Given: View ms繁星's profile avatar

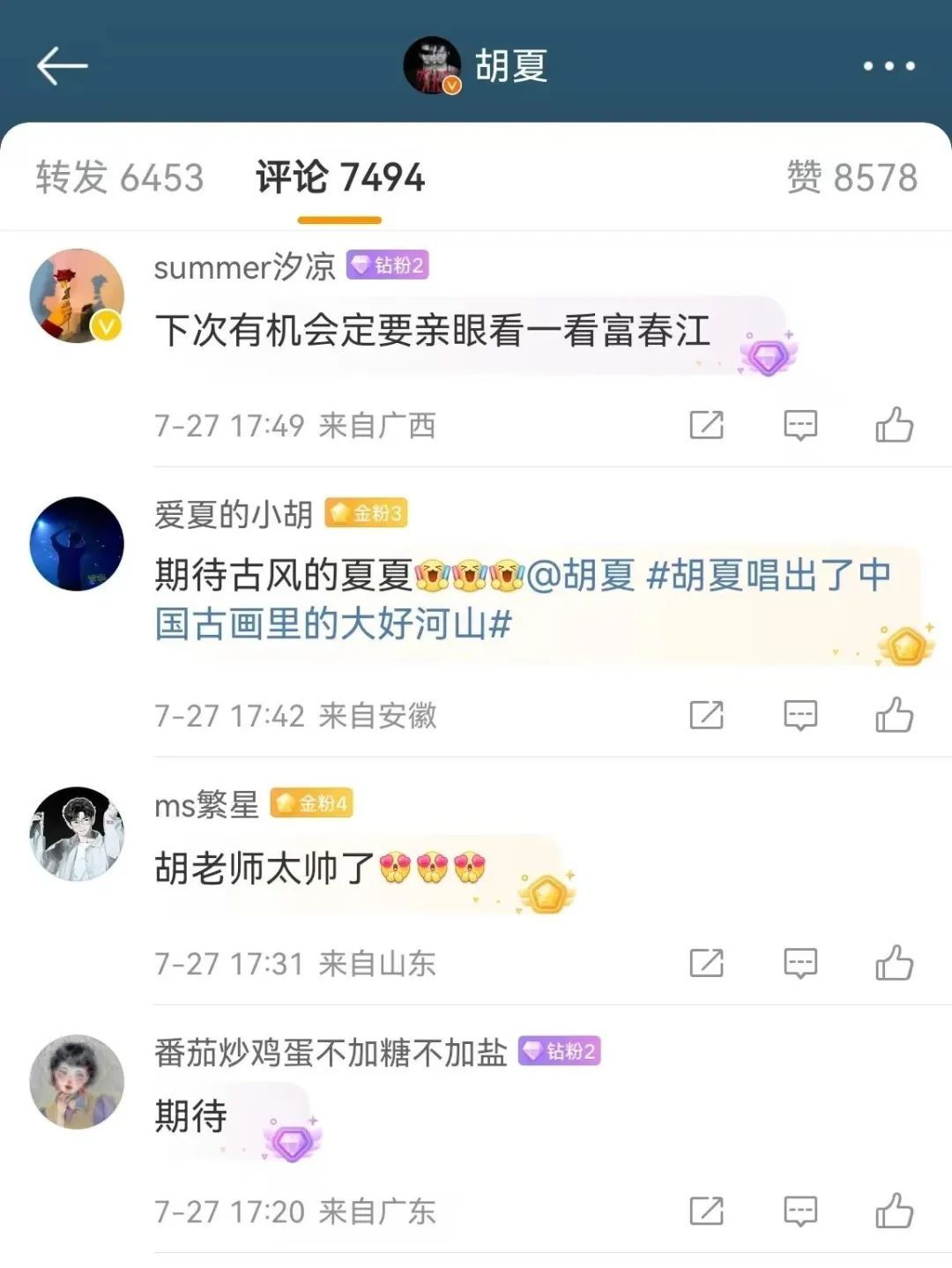Looking at the screenshot, I should [78, 834].
